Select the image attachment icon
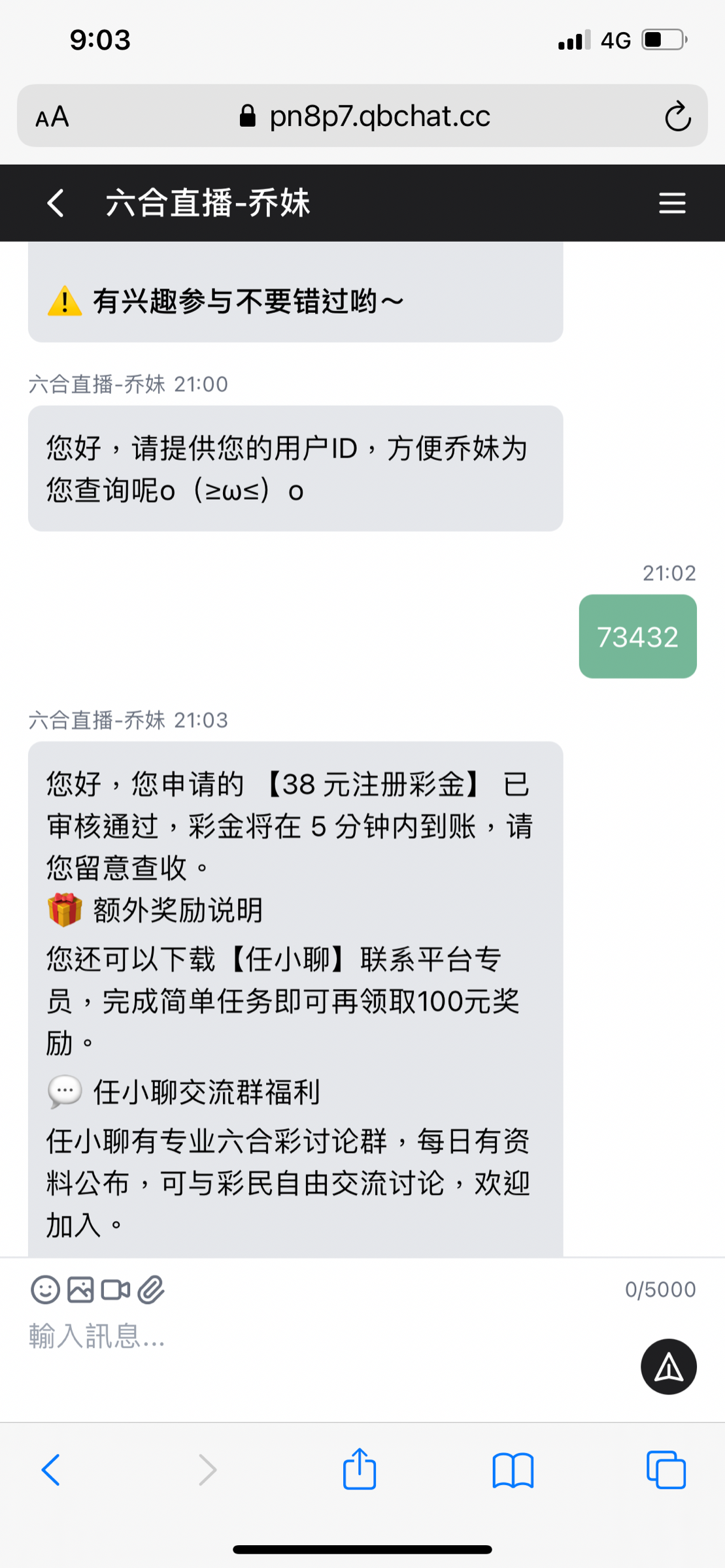 pyautogui.click(x=79, y=1290)
